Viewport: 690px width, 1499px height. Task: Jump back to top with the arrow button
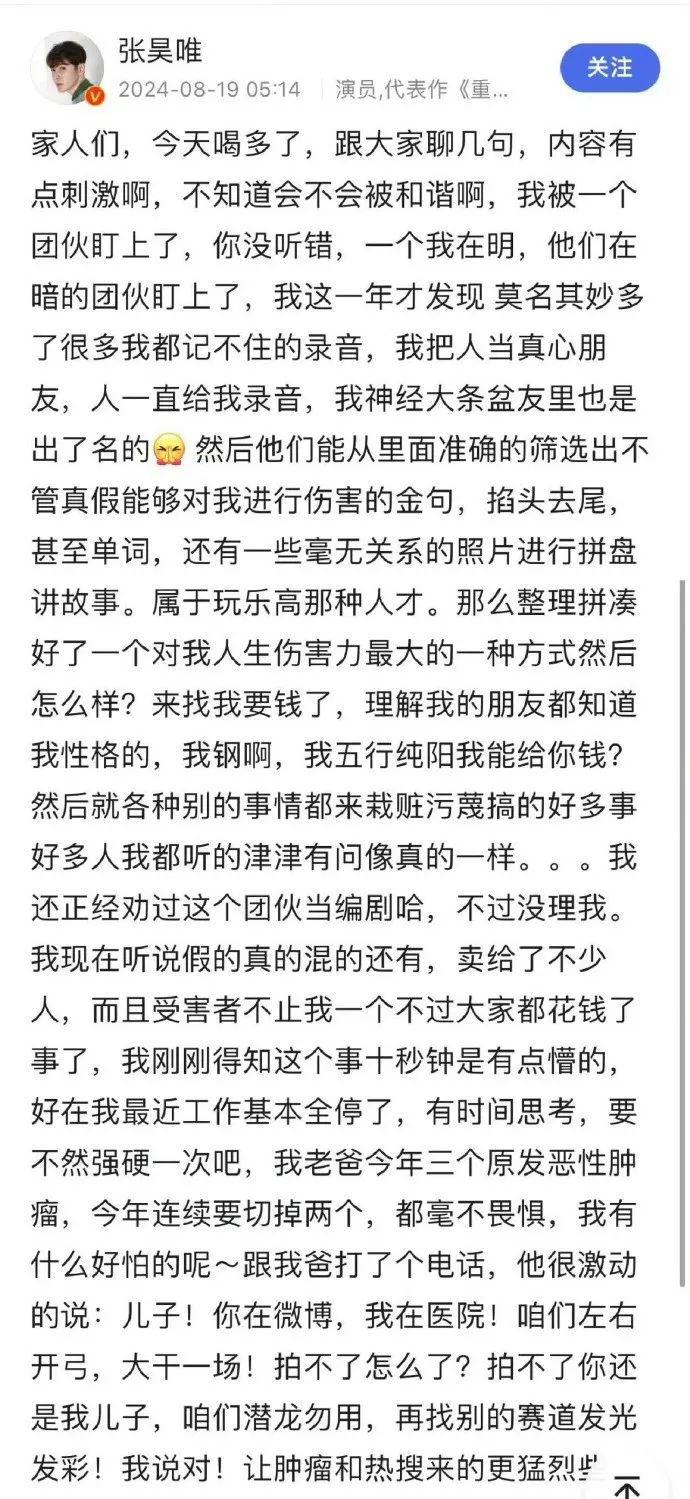(627, 1482)
